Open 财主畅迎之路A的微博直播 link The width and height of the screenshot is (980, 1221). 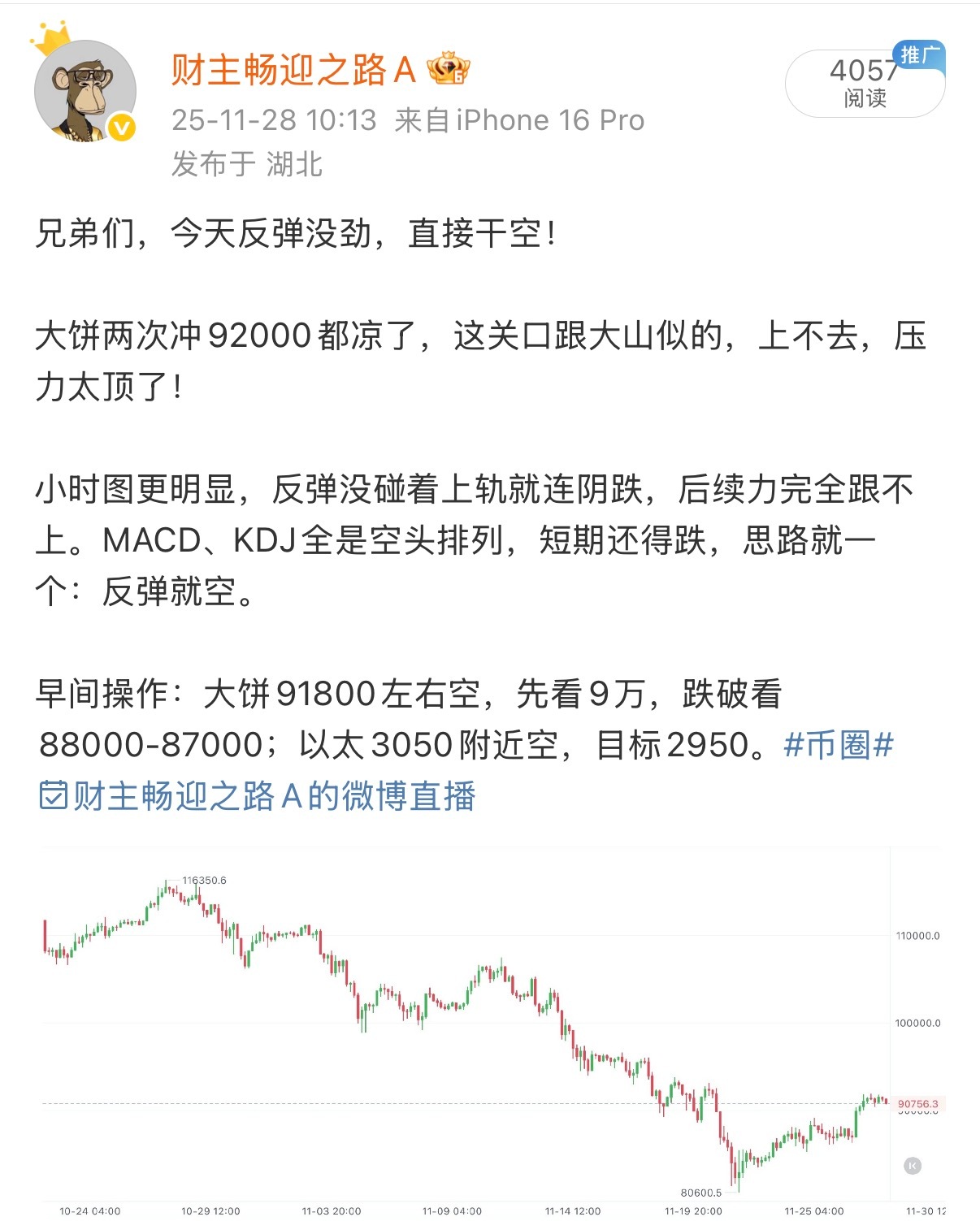point(258,796)
